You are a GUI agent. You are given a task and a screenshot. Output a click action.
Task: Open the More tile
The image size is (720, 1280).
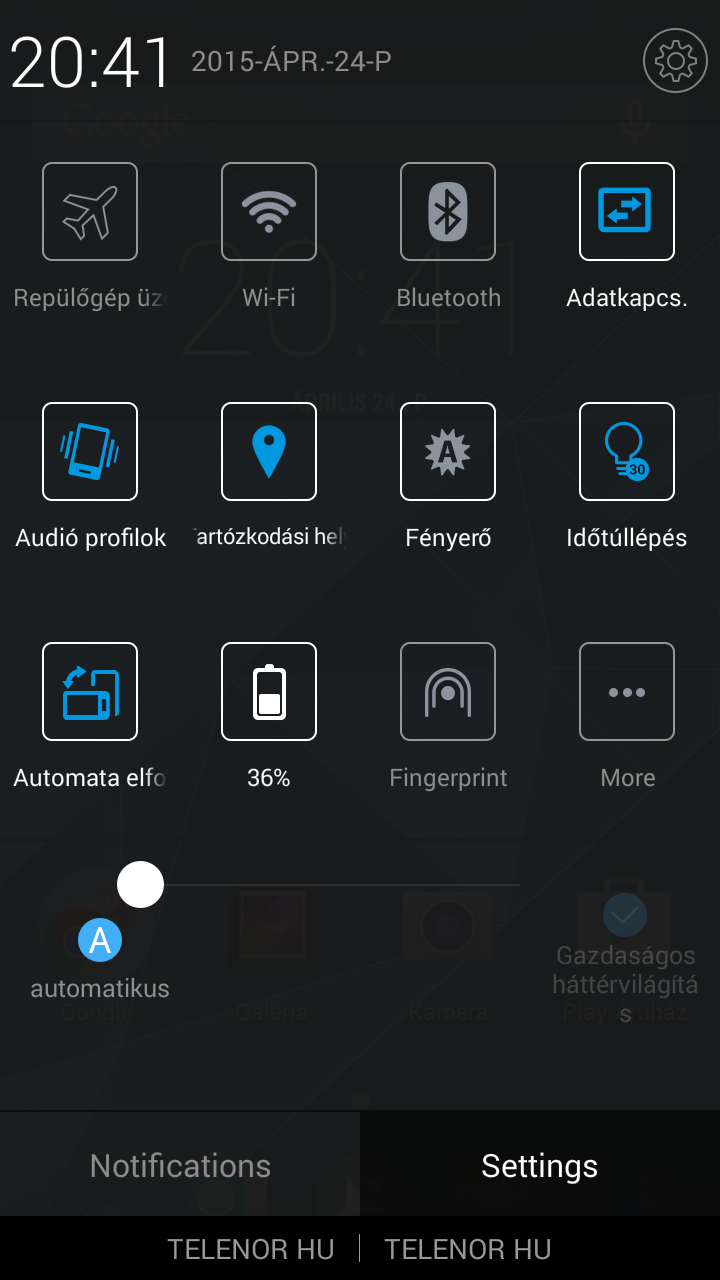pyautogui.click(x=627, y=691)
